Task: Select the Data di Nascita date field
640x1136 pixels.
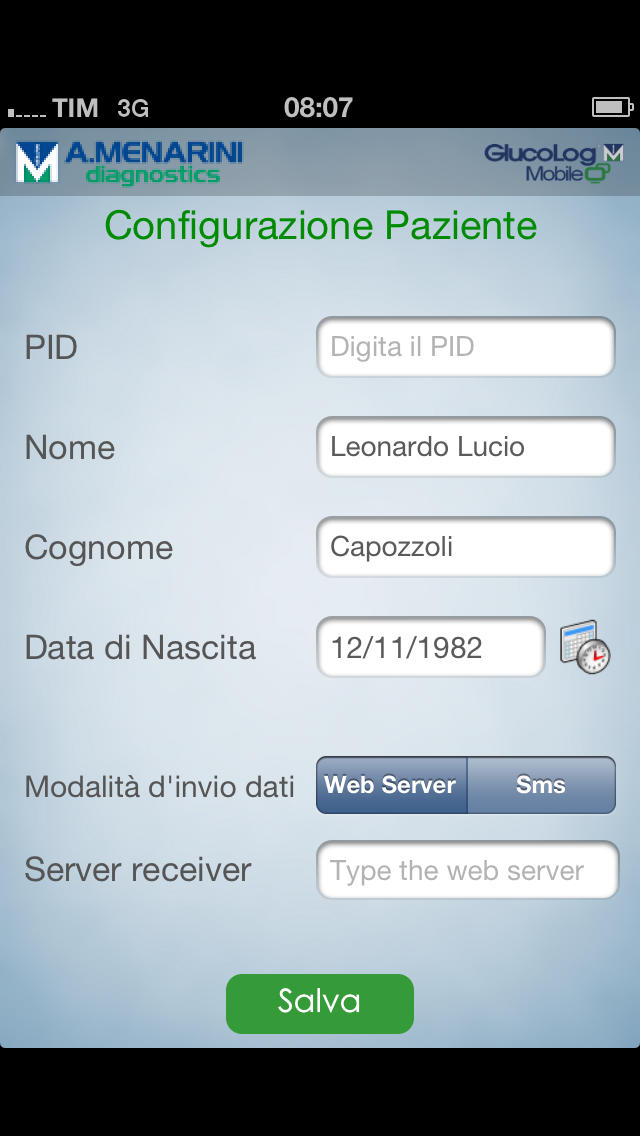Action: (x=431, y=647)
